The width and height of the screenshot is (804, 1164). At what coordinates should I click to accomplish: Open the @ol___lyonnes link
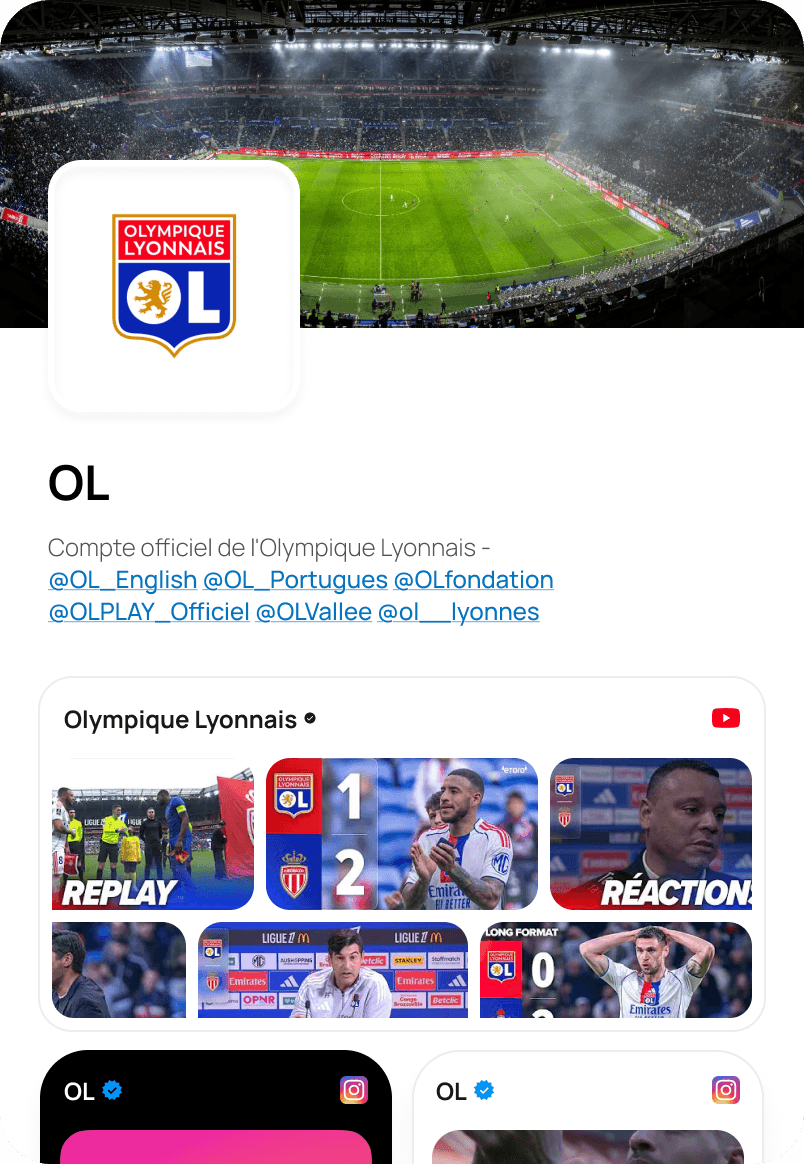click(458, 612)
